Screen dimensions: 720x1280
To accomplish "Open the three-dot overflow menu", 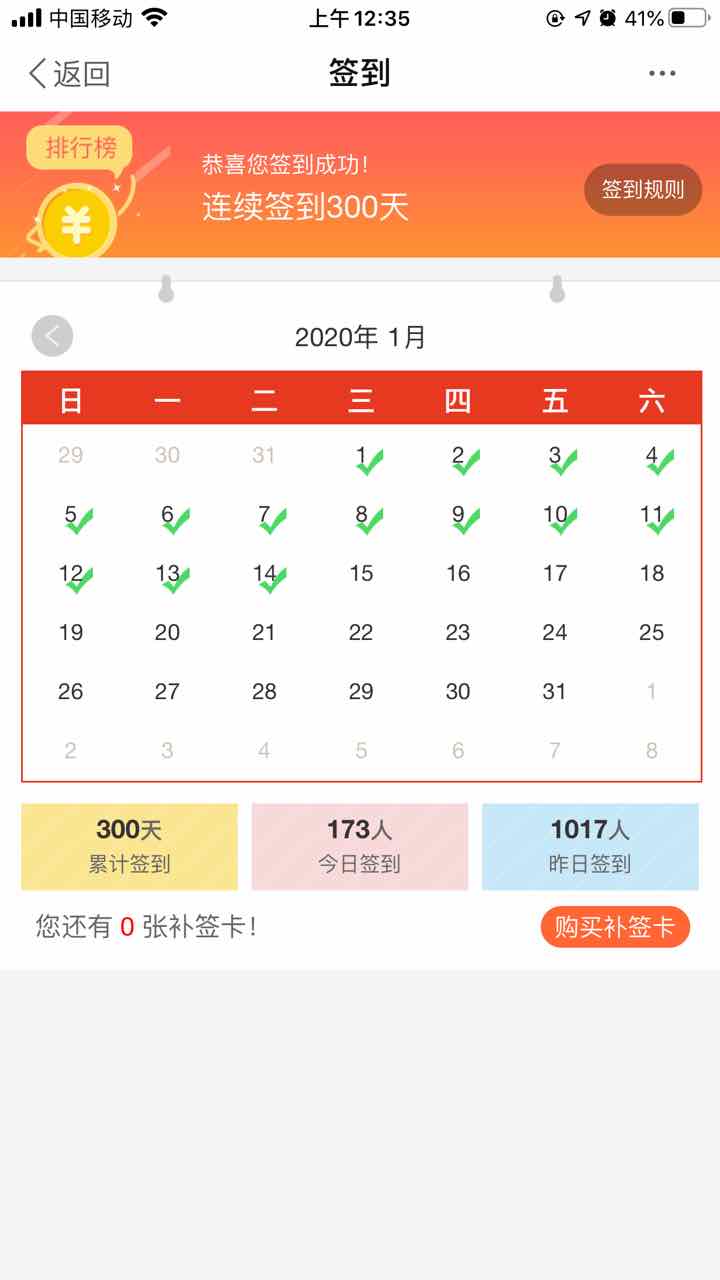I will coord(661,74).
